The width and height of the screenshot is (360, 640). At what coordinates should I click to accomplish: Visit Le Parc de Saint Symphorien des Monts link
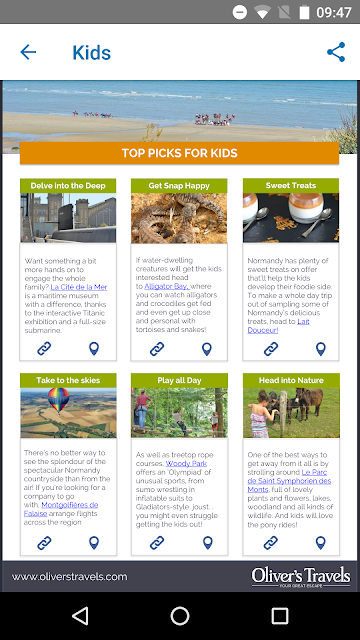[x=289, y=481]
